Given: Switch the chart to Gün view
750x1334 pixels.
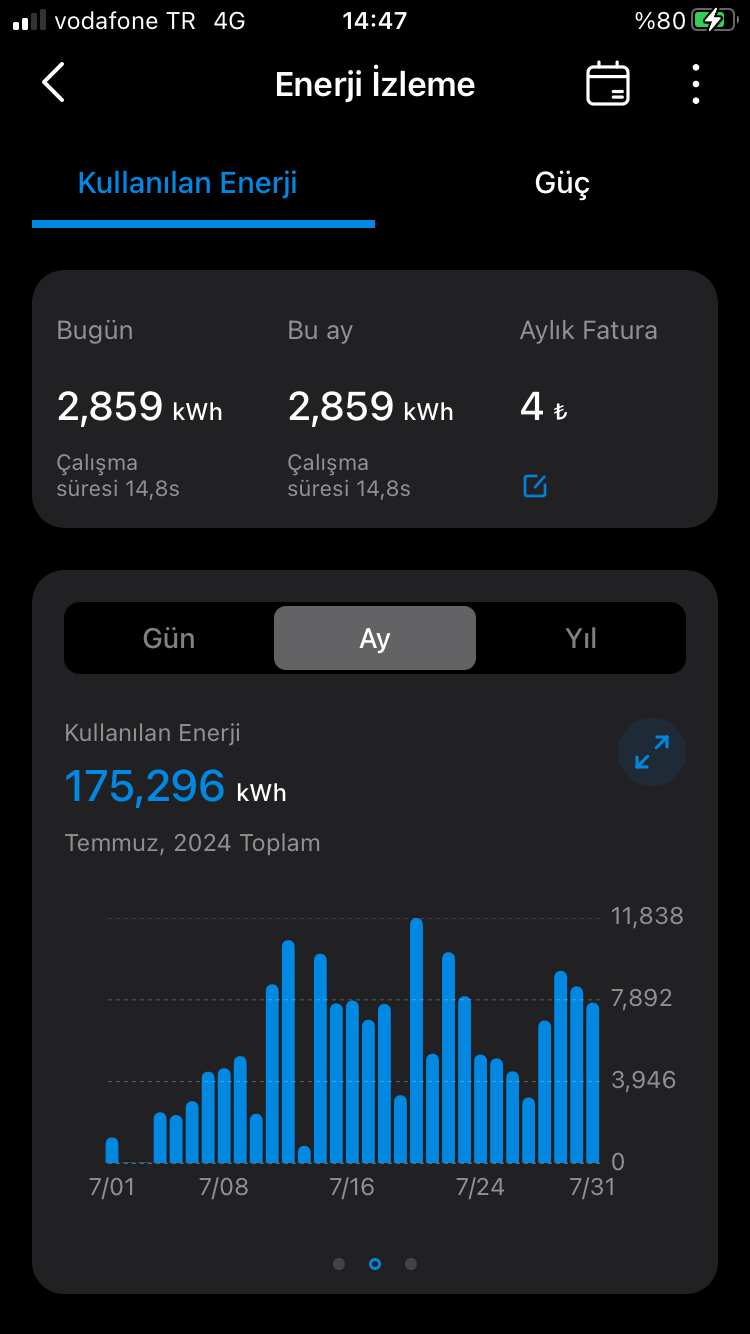Looking at the screenshot, I should click(169, 638).
